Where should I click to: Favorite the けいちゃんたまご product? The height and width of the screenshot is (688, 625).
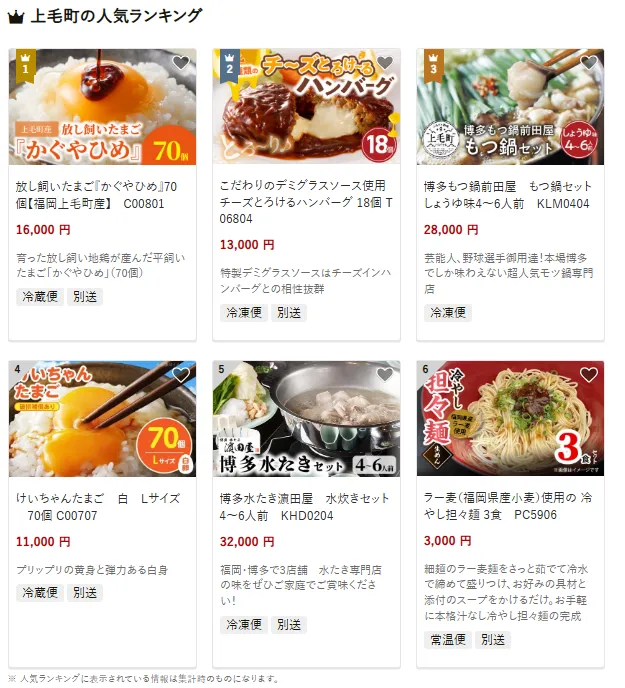181,375
